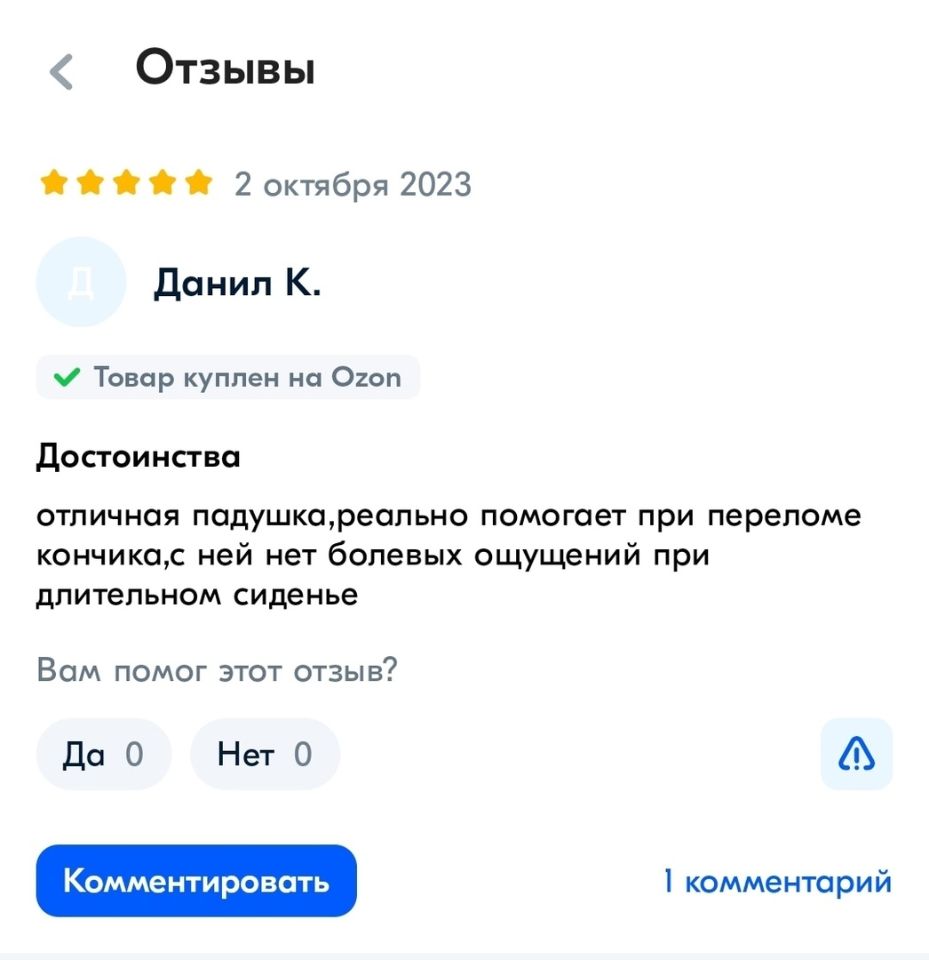This screenshot has height=960, width=929.
Task: Open the 1 комментарий link
Action: 776,881
